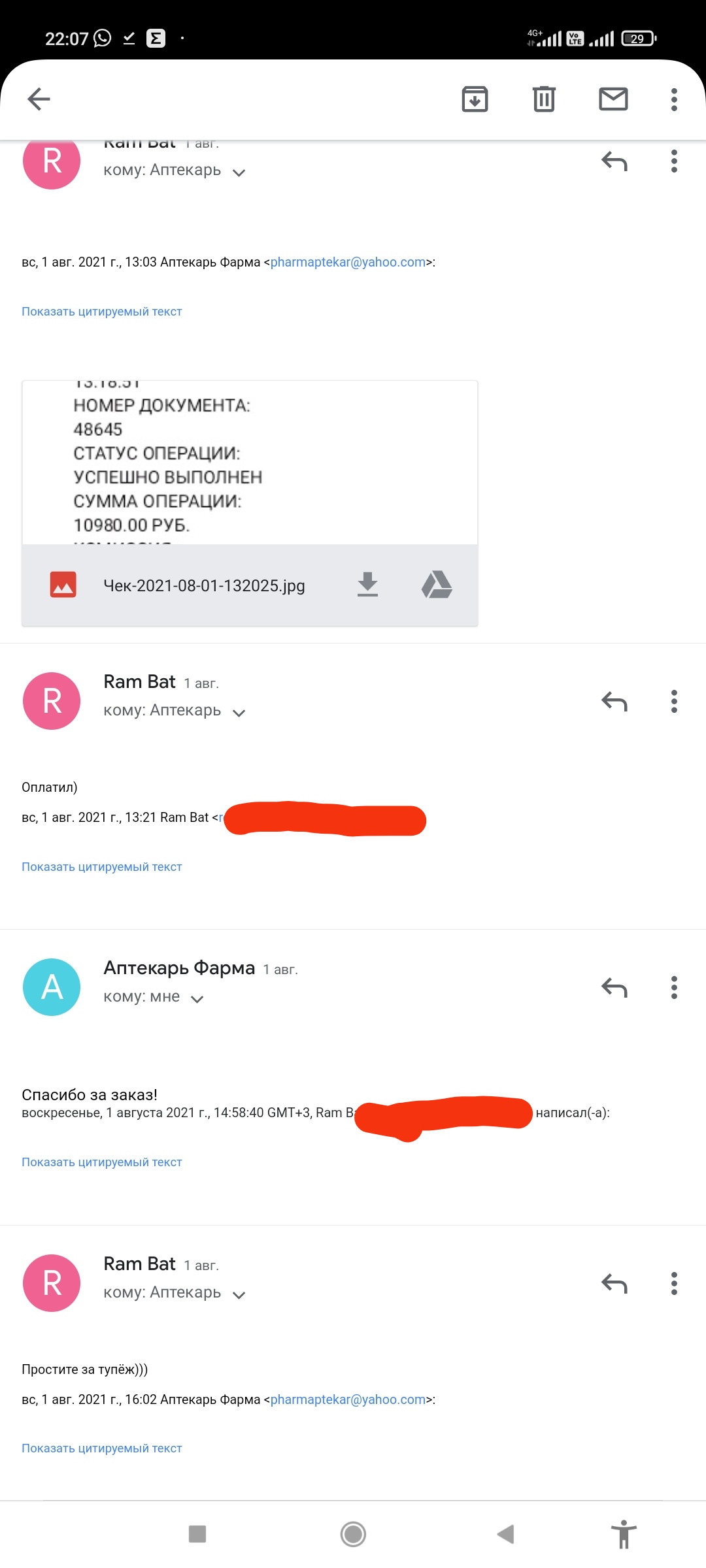Mark the thread as unread
Viewport: 706px width, 1568px height.
pos(613,99)
